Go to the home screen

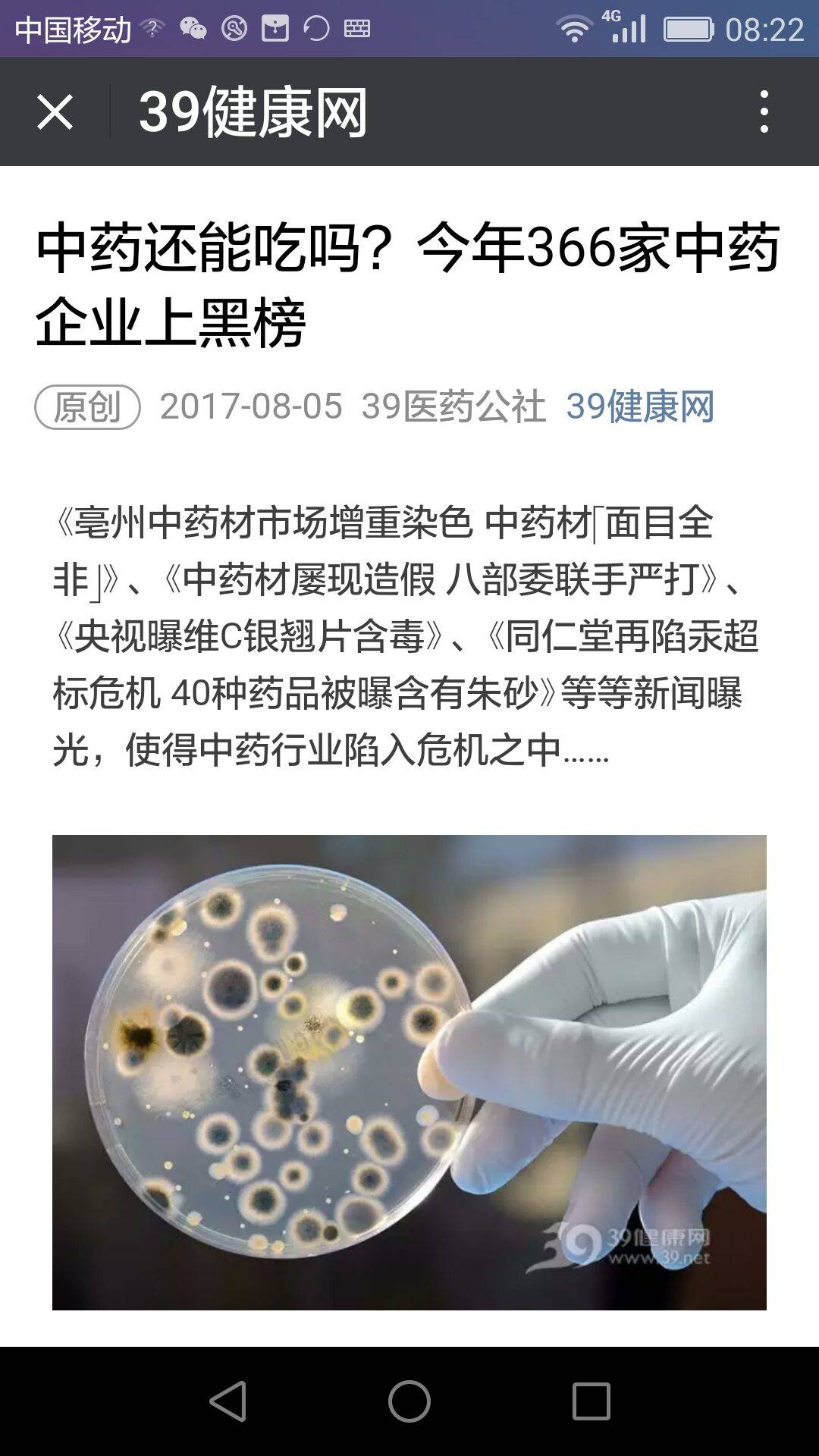409,1401
